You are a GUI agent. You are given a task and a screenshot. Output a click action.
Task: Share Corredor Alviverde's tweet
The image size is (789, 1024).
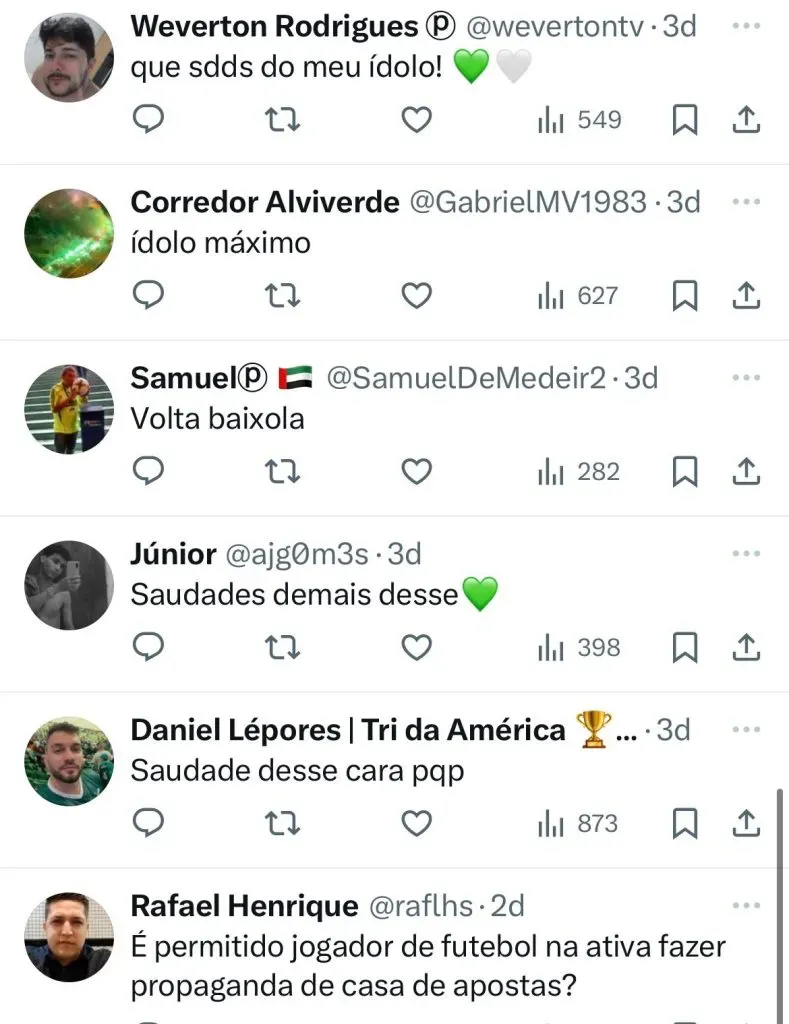click(746, 296)
